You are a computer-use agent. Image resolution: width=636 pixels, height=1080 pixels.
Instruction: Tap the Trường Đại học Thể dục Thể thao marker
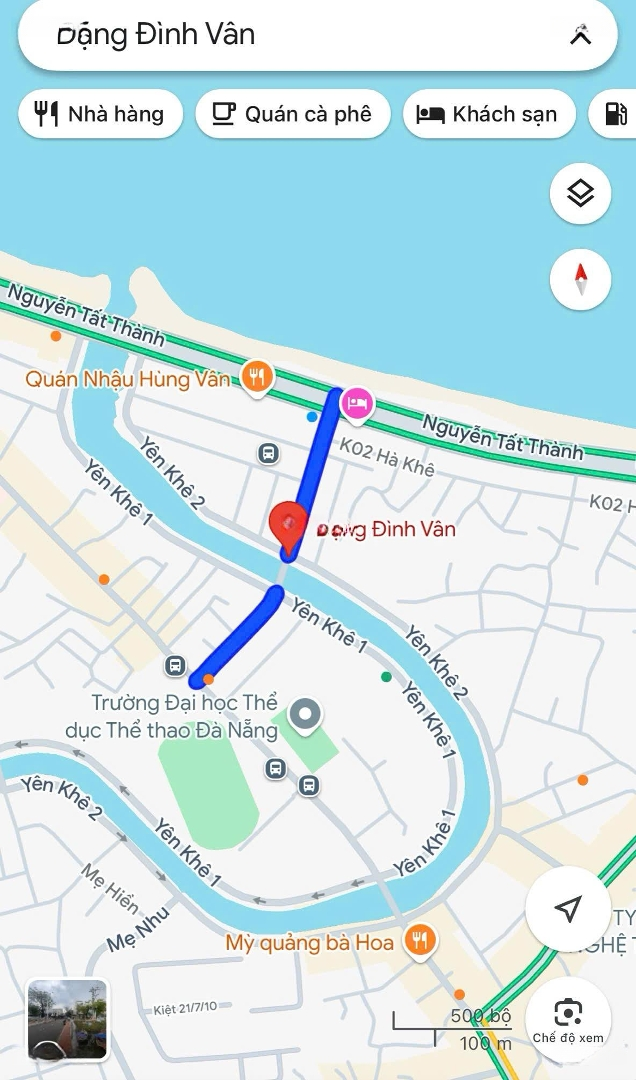pyautogui.click(x=305, y=716)
